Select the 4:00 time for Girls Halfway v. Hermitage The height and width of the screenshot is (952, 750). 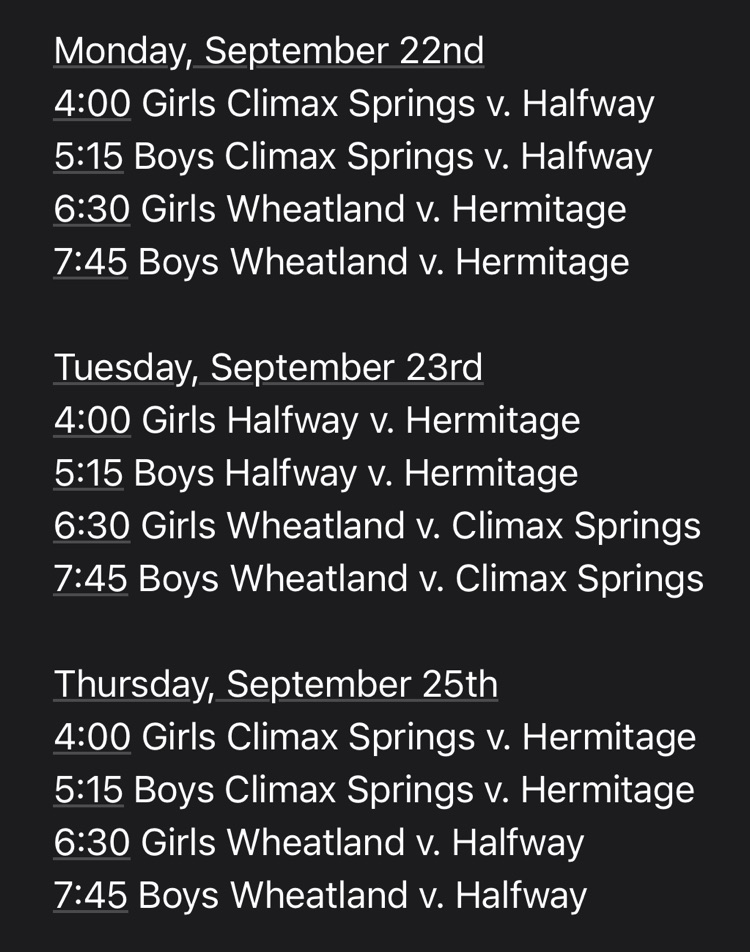coord(92,420)
